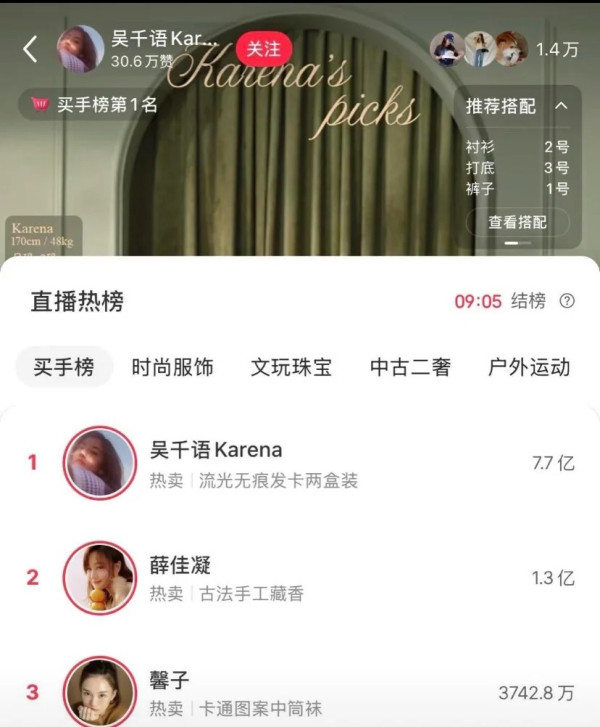Select the 买手榜 tab
The width and height of the screenshot is (600, 727).
point(64,367)
